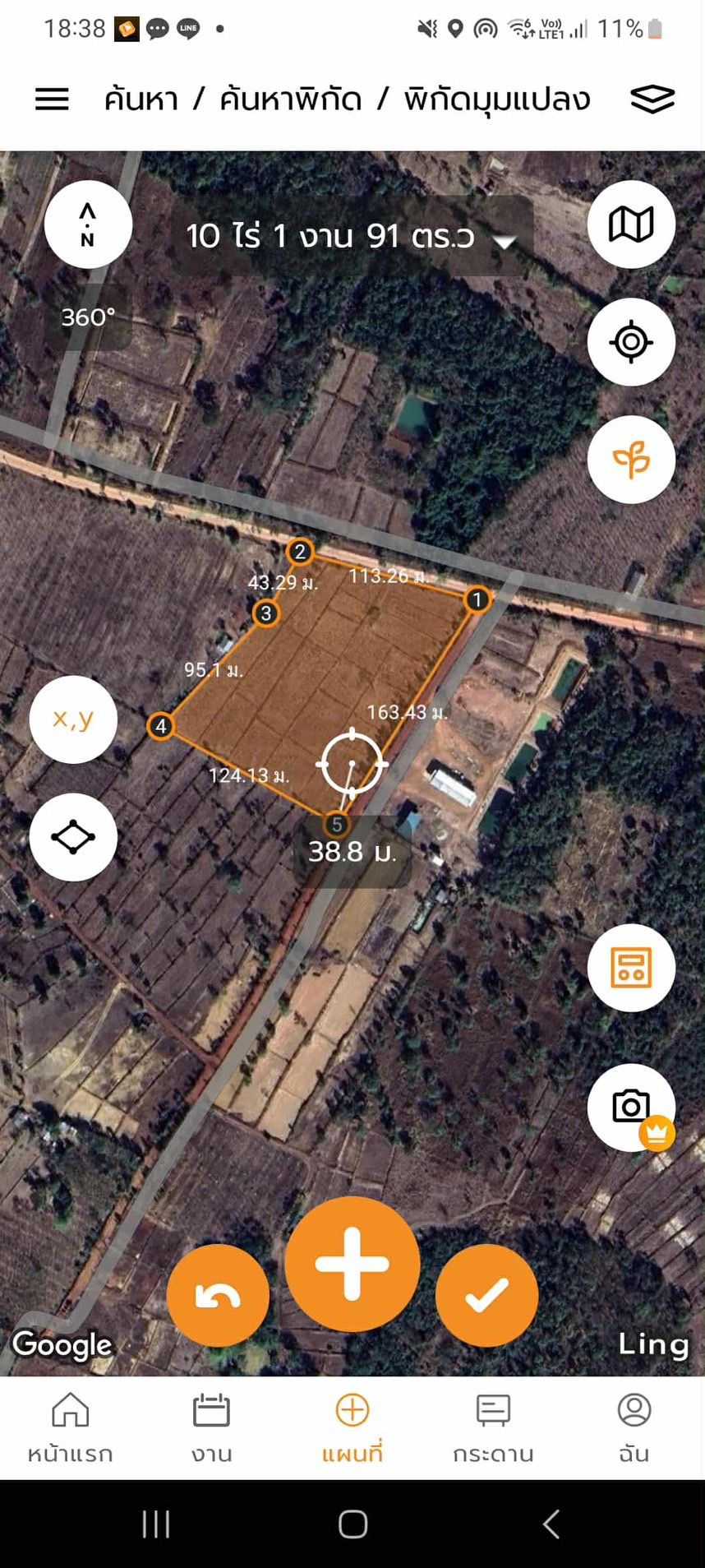Undo the last added point
Screen dimensions: 705x1568
point(218,1295)
